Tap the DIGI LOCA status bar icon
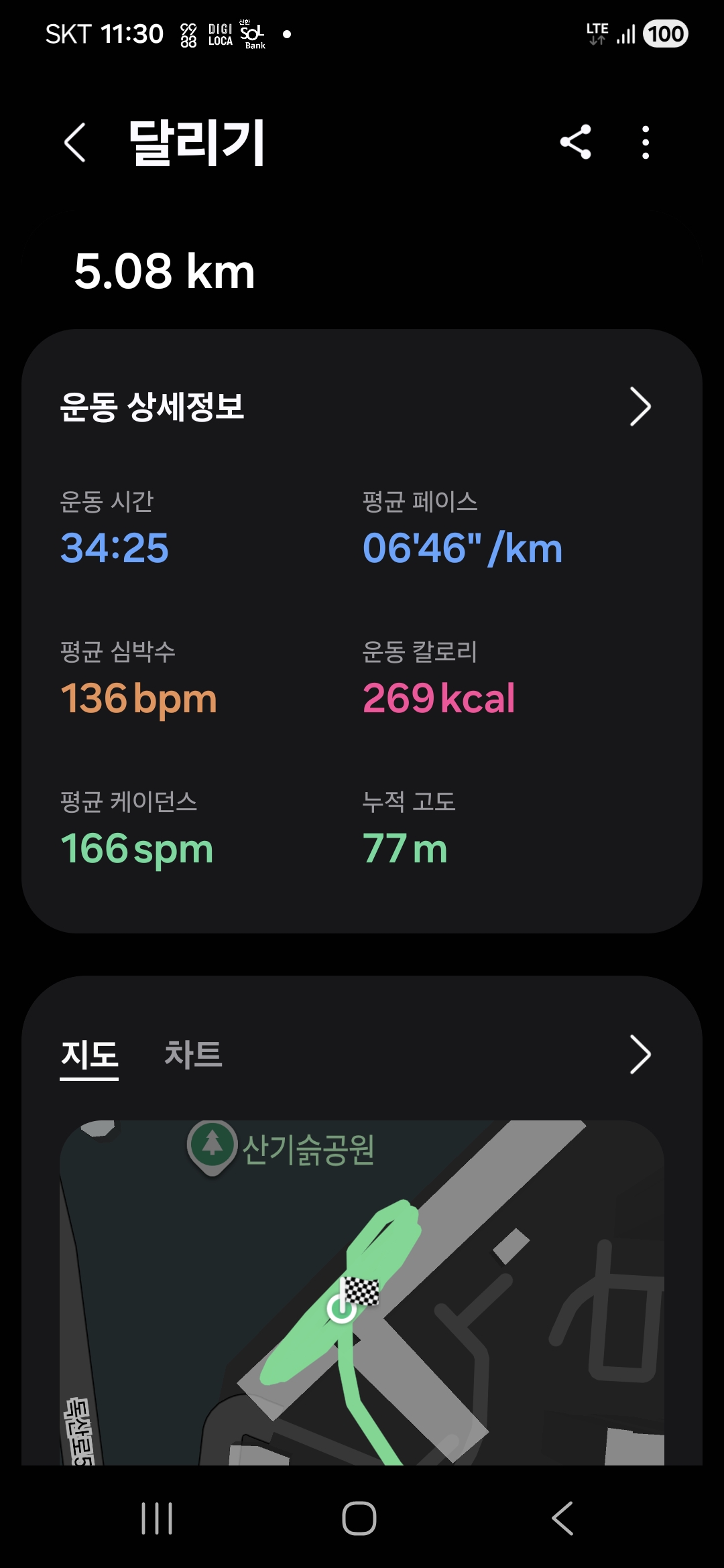 (x=221, y=32)
